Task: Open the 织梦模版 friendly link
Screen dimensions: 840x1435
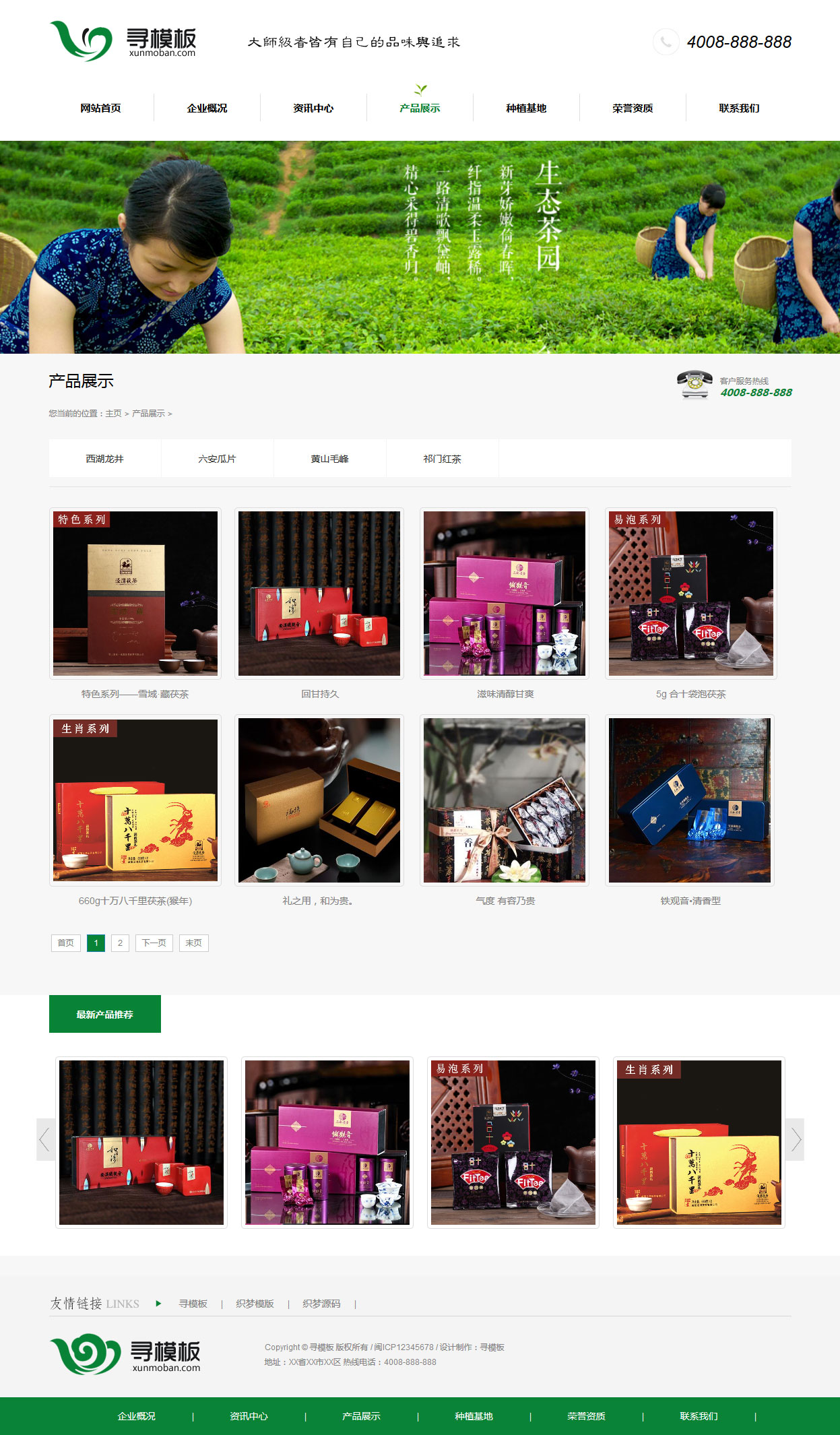Action: [255, 1304]
